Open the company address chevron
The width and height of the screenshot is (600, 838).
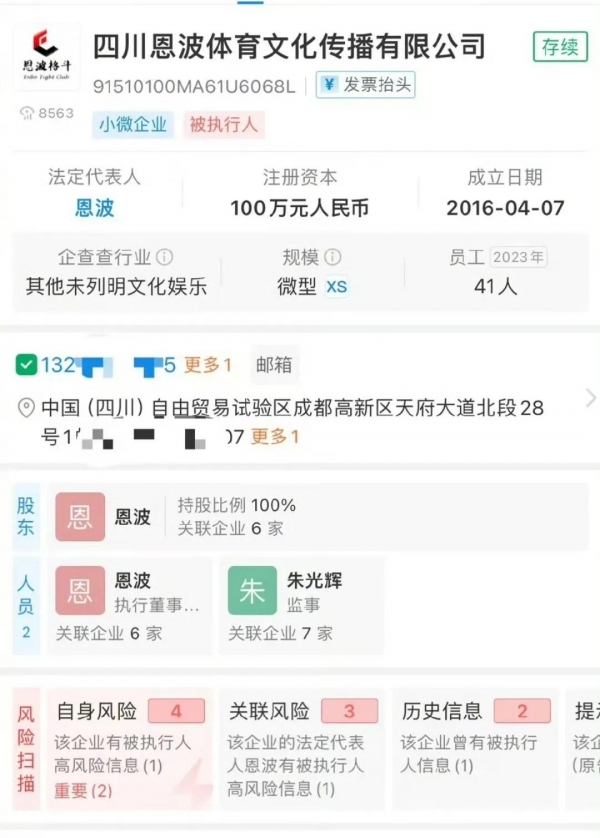pyautogui.click(x=590, y=398)
